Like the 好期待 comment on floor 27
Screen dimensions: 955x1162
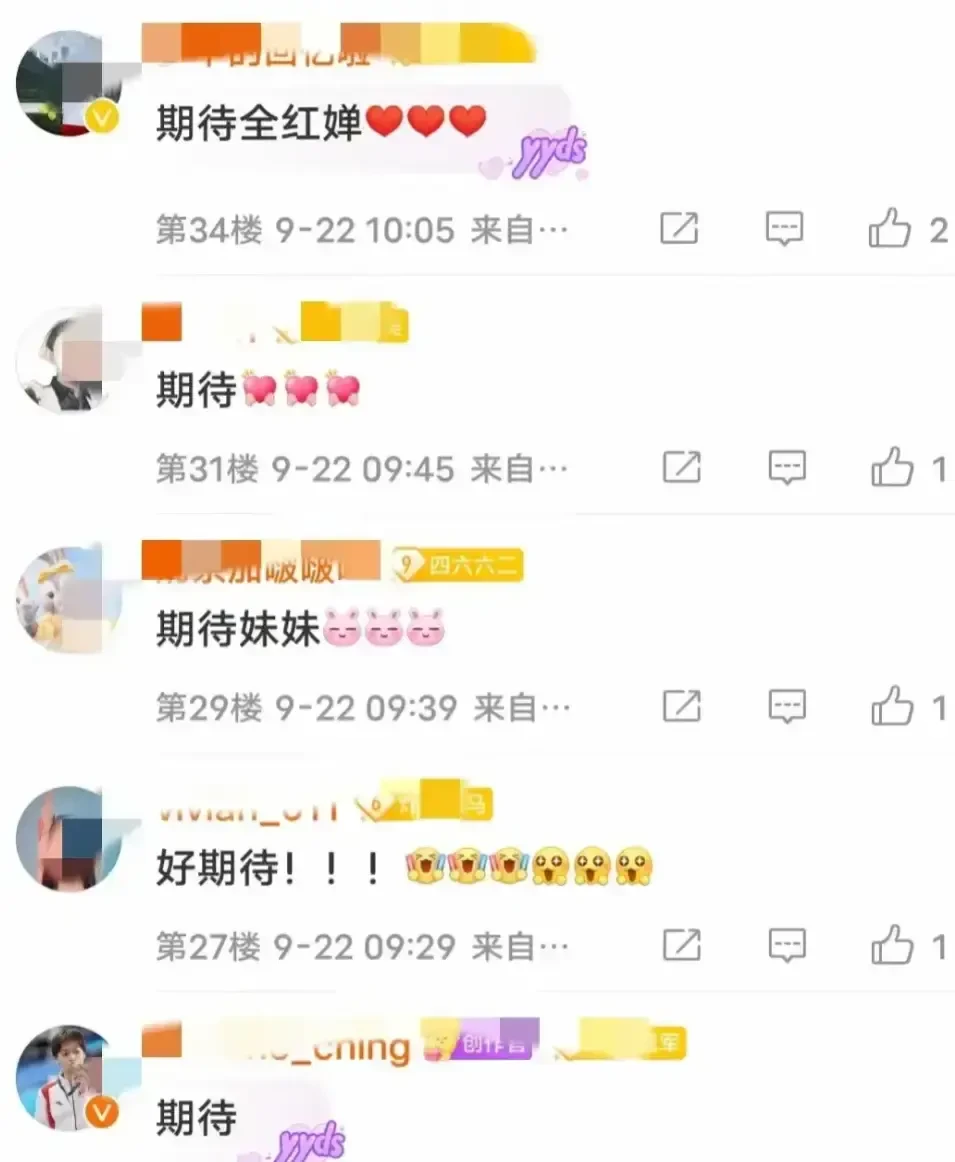pyautogui.click(x=892, y=945)
